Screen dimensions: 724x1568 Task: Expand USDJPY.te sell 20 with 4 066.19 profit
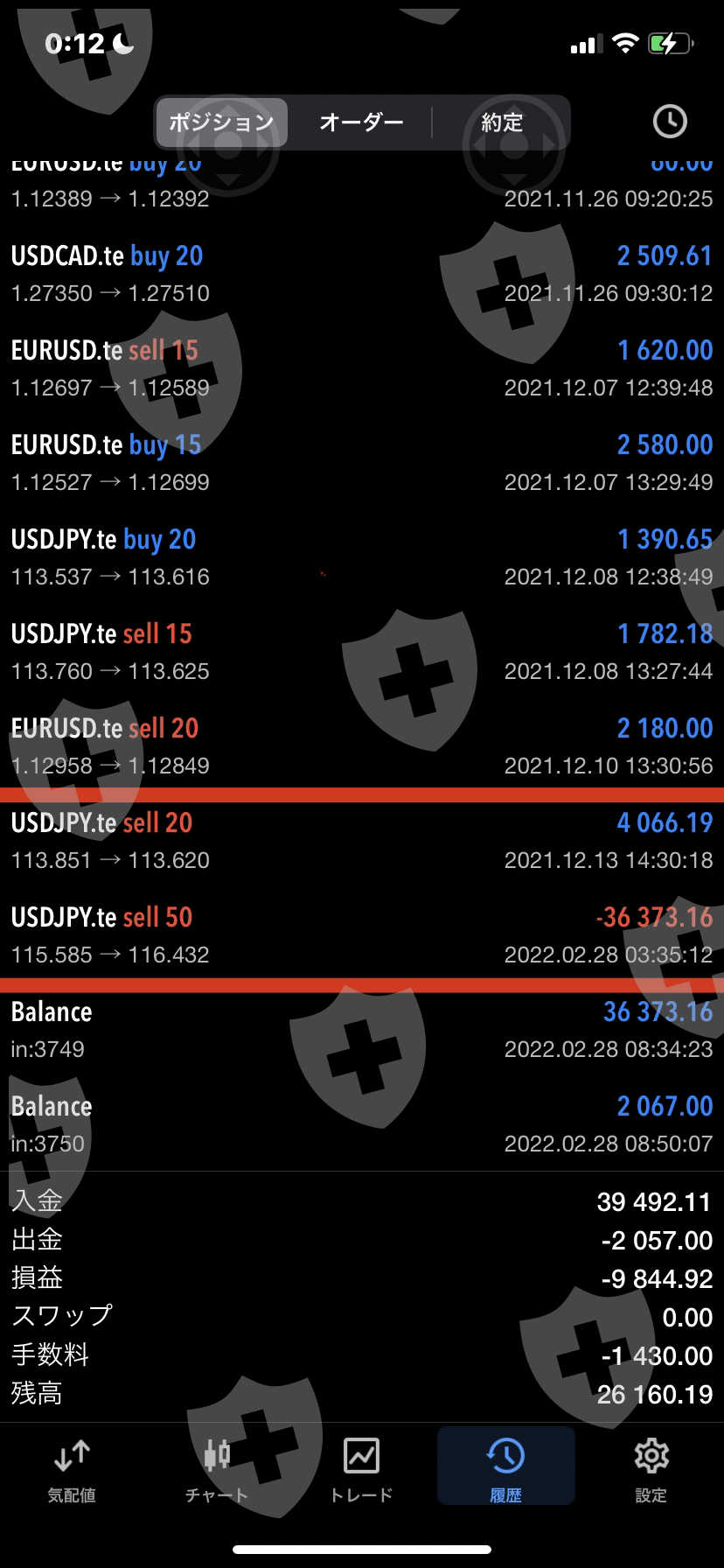[362, 840]
